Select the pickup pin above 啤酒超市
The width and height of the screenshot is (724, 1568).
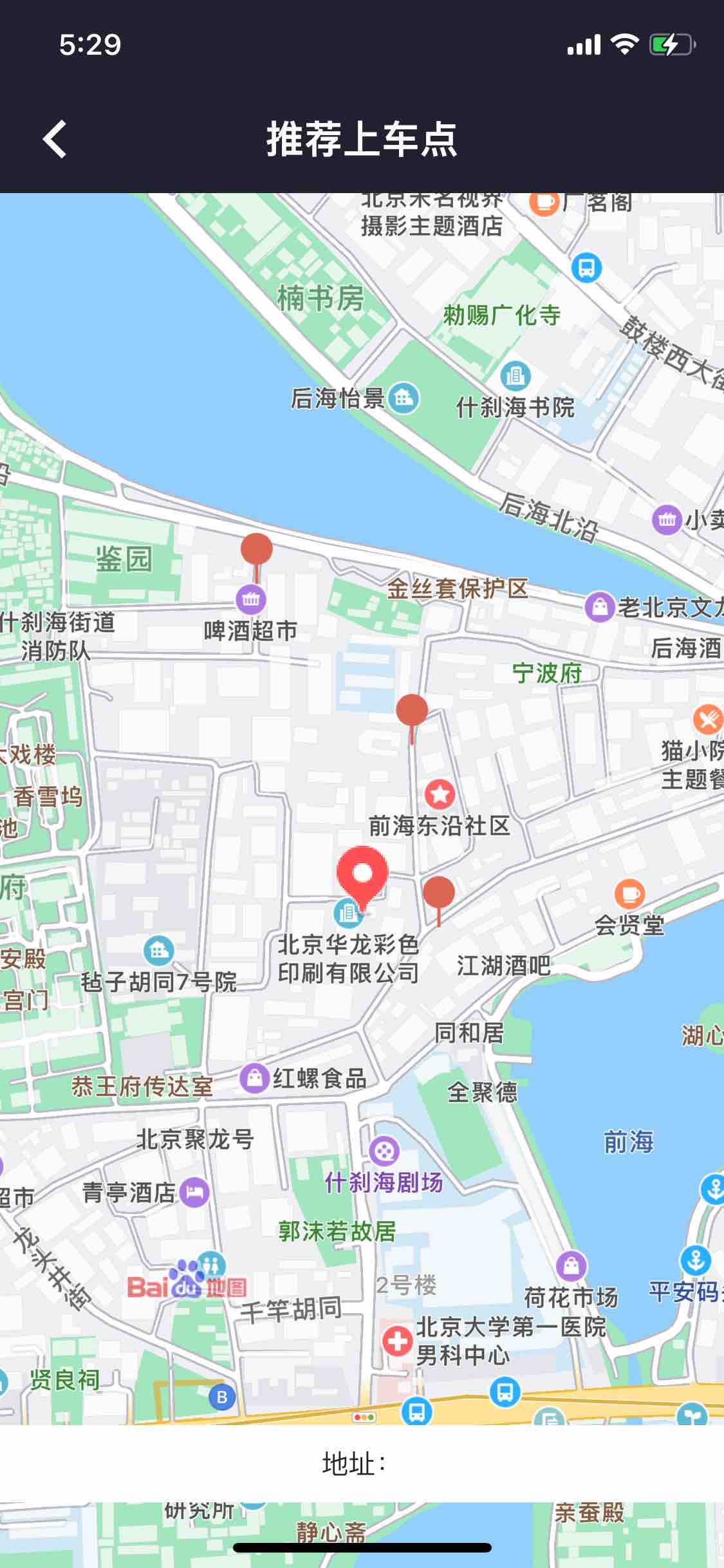(x=257, y=550)
